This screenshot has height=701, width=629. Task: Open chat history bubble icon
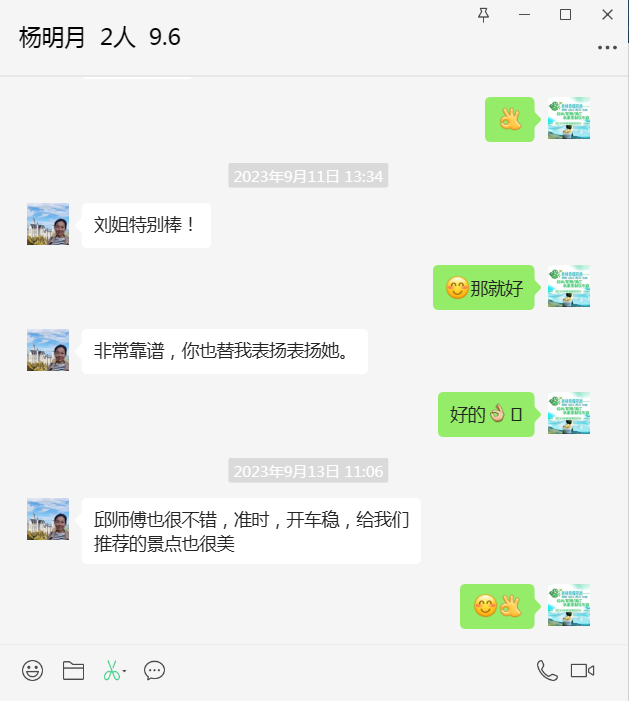[x=154, y=671]
